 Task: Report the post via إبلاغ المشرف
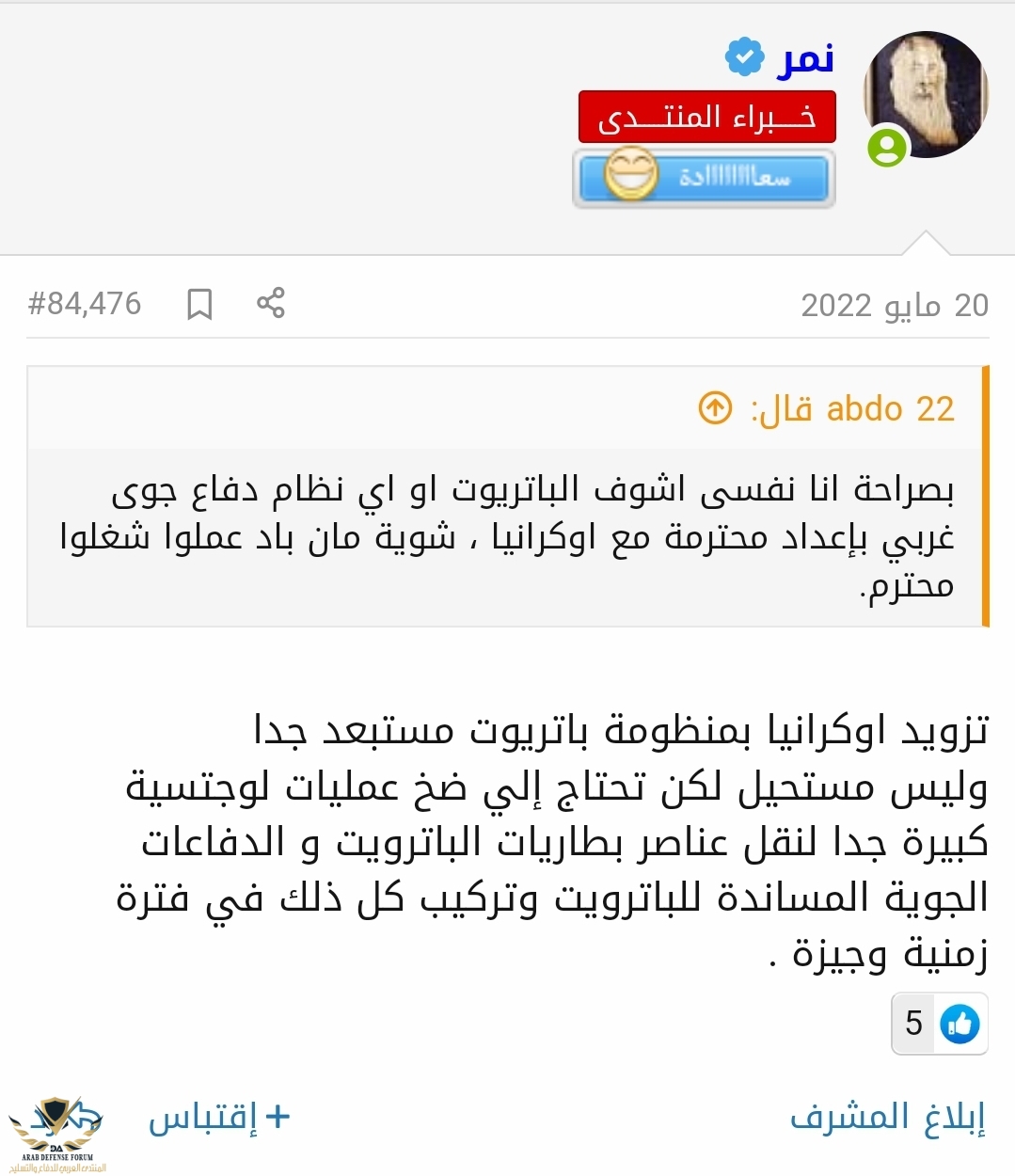coord(887,1117)
